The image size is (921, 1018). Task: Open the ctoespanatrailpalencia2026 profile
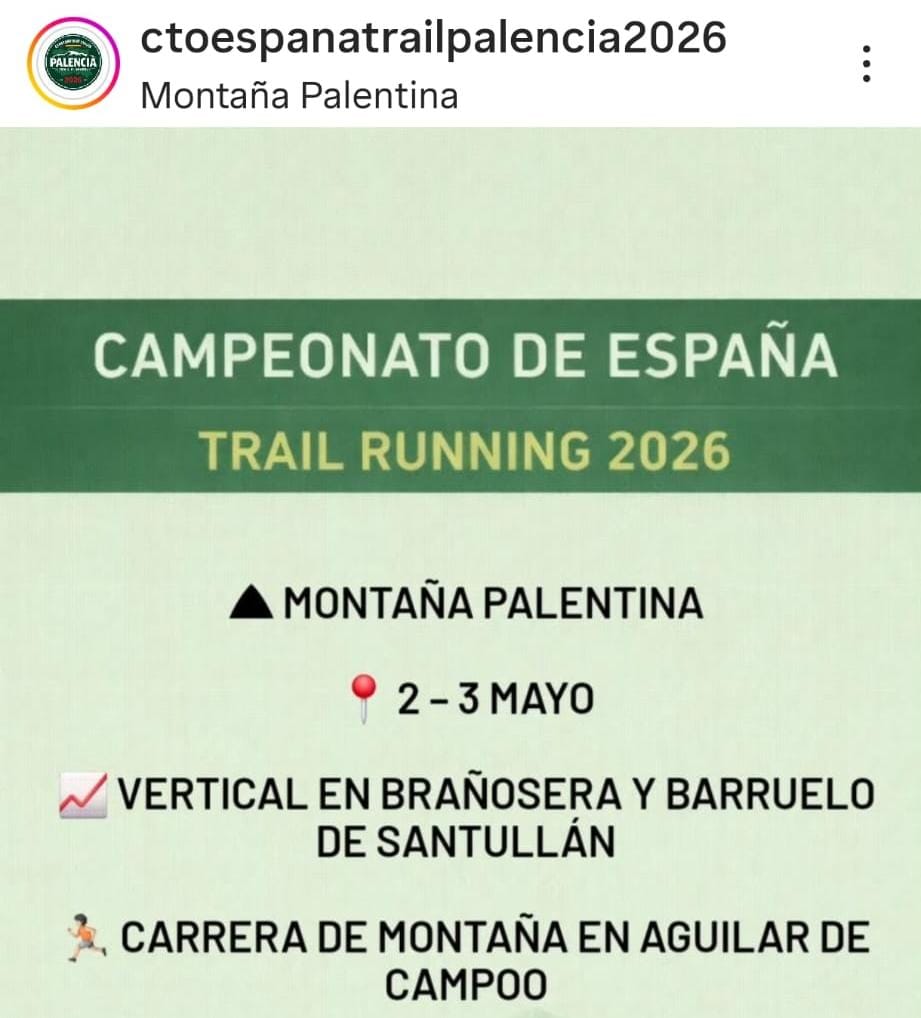(433, 38)
